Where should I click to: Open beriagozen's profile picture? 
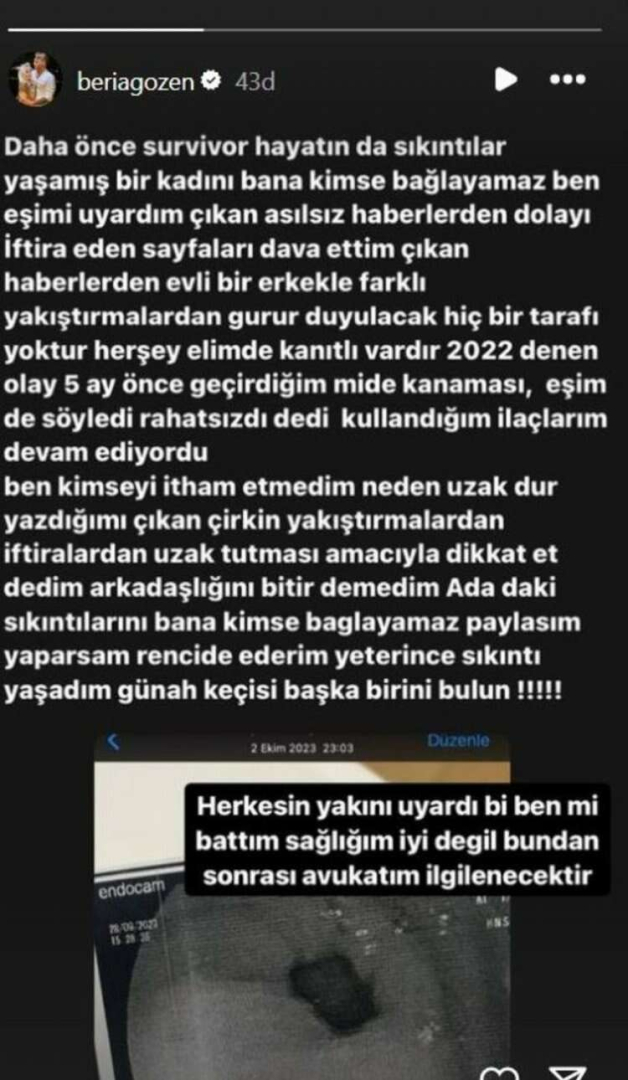coord(35,79)
